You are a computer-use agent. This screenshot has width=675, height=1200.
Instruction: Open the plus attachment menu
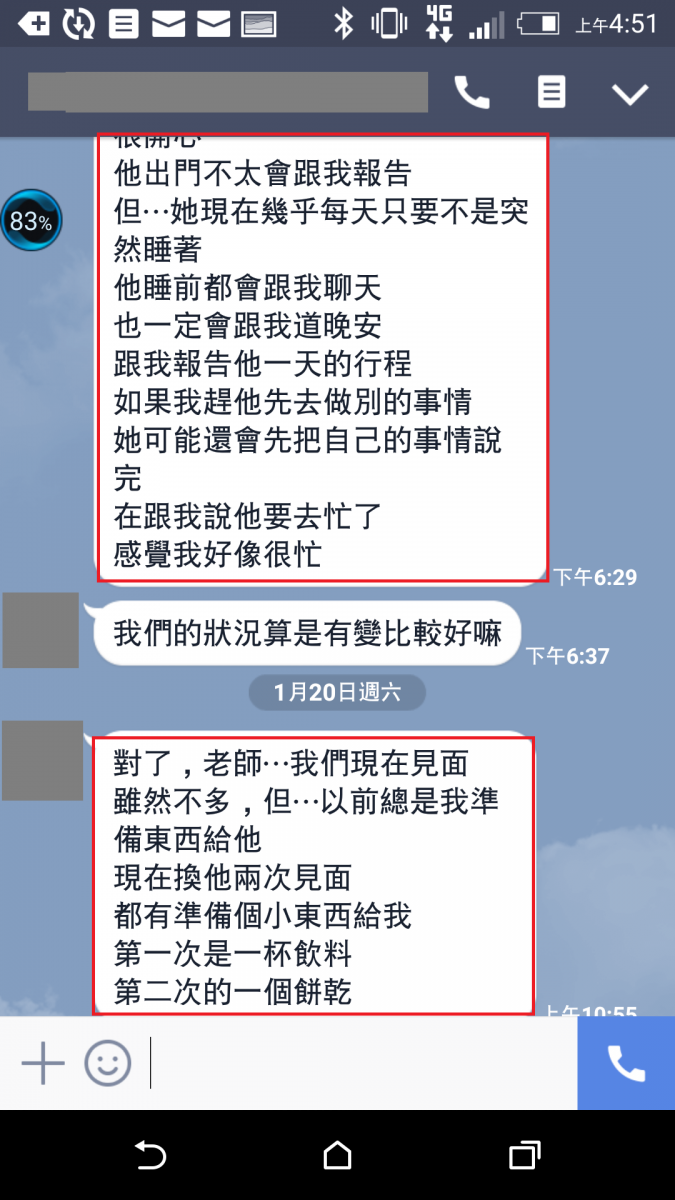coord(43,1062)
